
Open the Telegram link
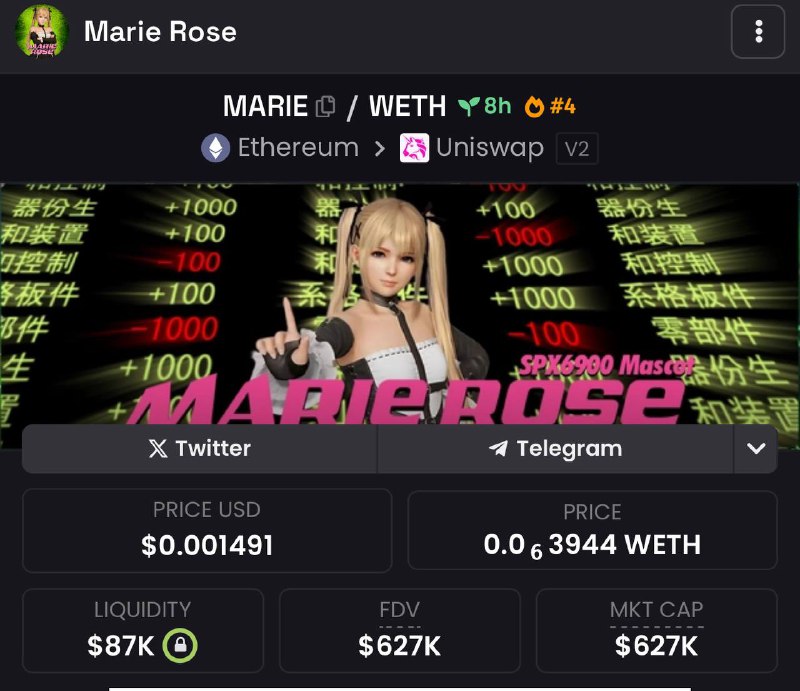pos(555,449)
